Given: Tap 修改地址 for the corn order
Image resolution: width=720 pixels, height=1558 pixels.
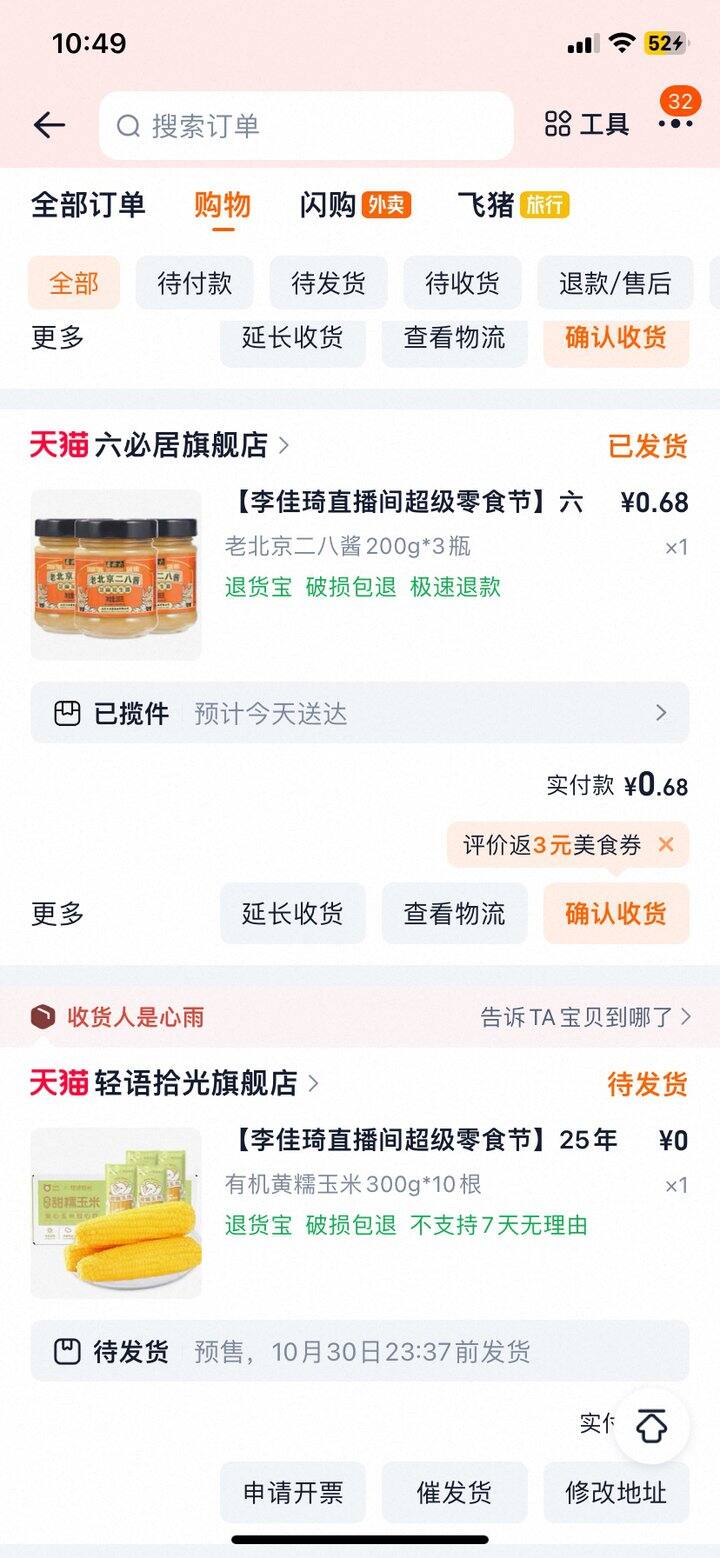Looking at the screenshot, I should pyautogui.click(x=615, y=1493).
